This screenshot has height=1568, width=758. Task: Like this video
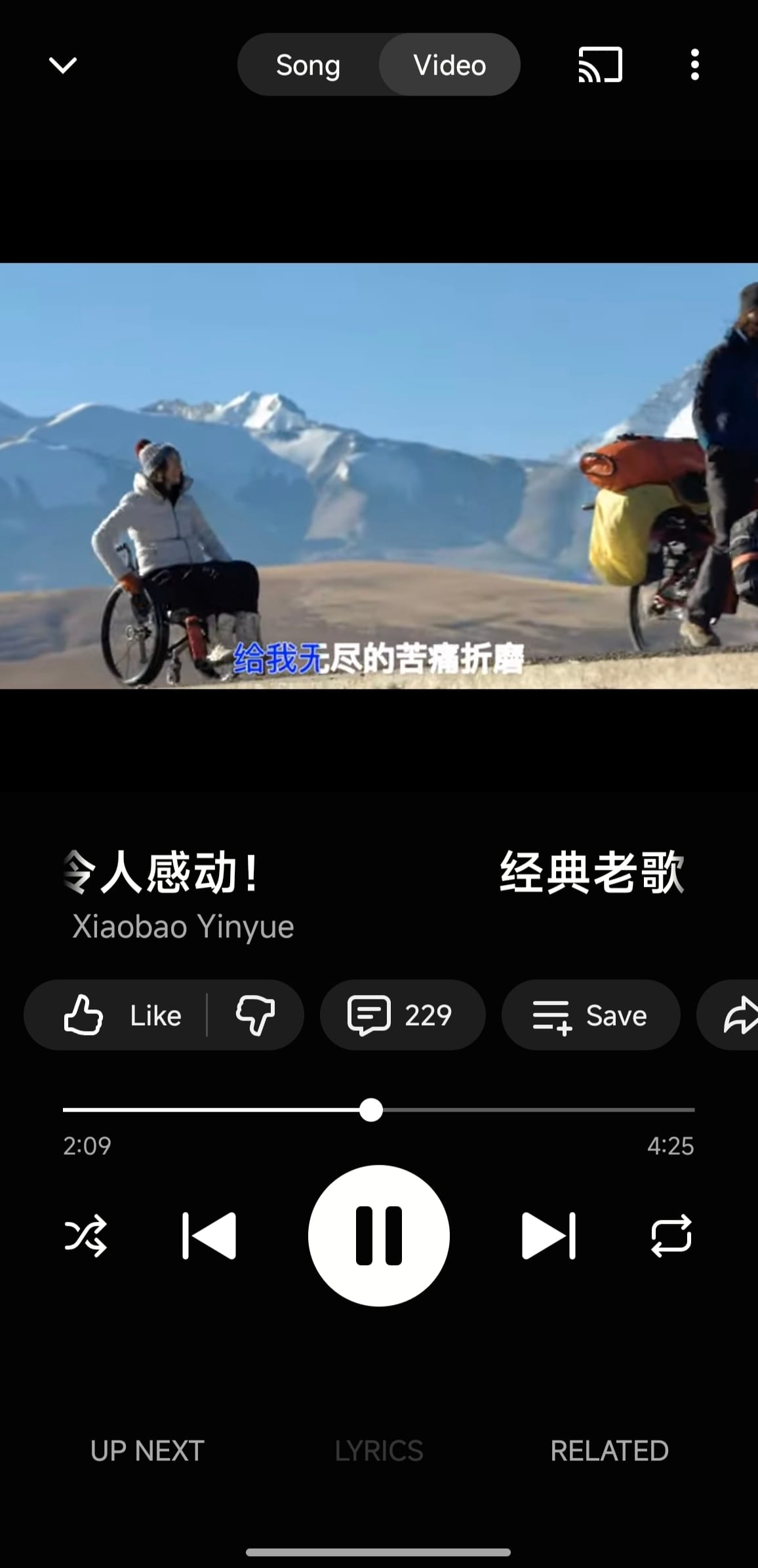[121, 1015]
